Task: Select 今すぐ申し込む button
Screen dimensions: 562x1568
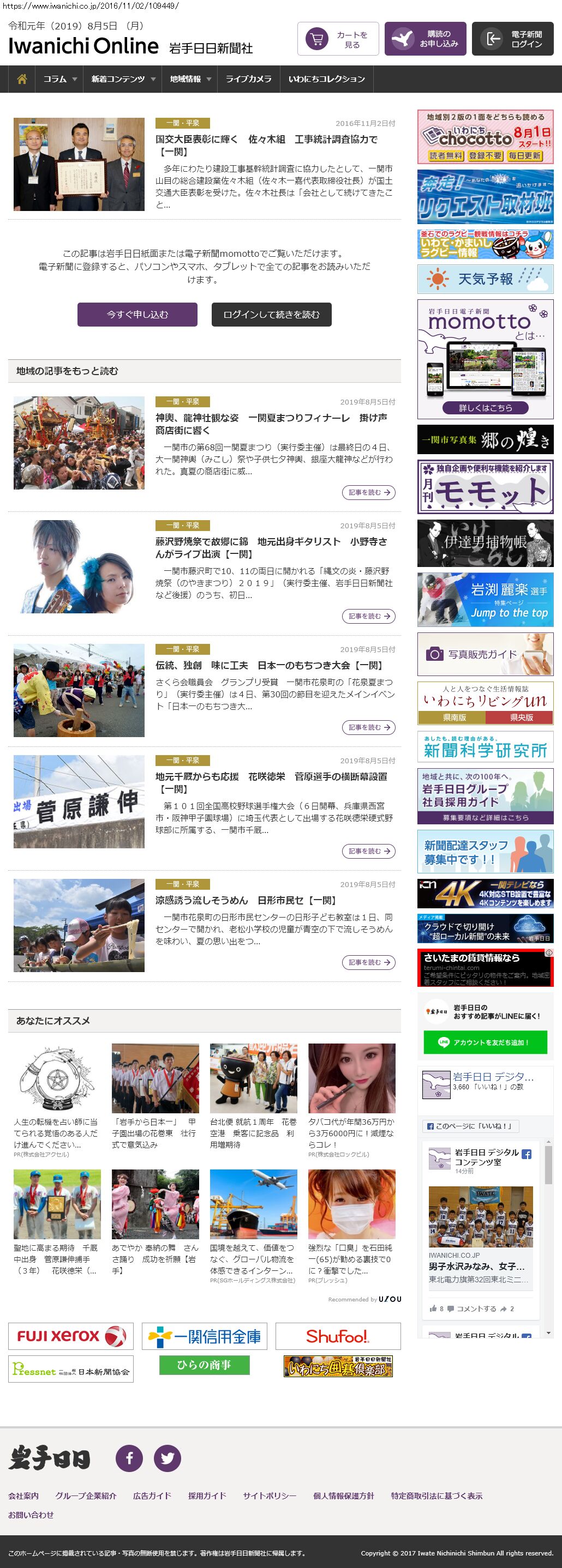Action: [137, 315]
